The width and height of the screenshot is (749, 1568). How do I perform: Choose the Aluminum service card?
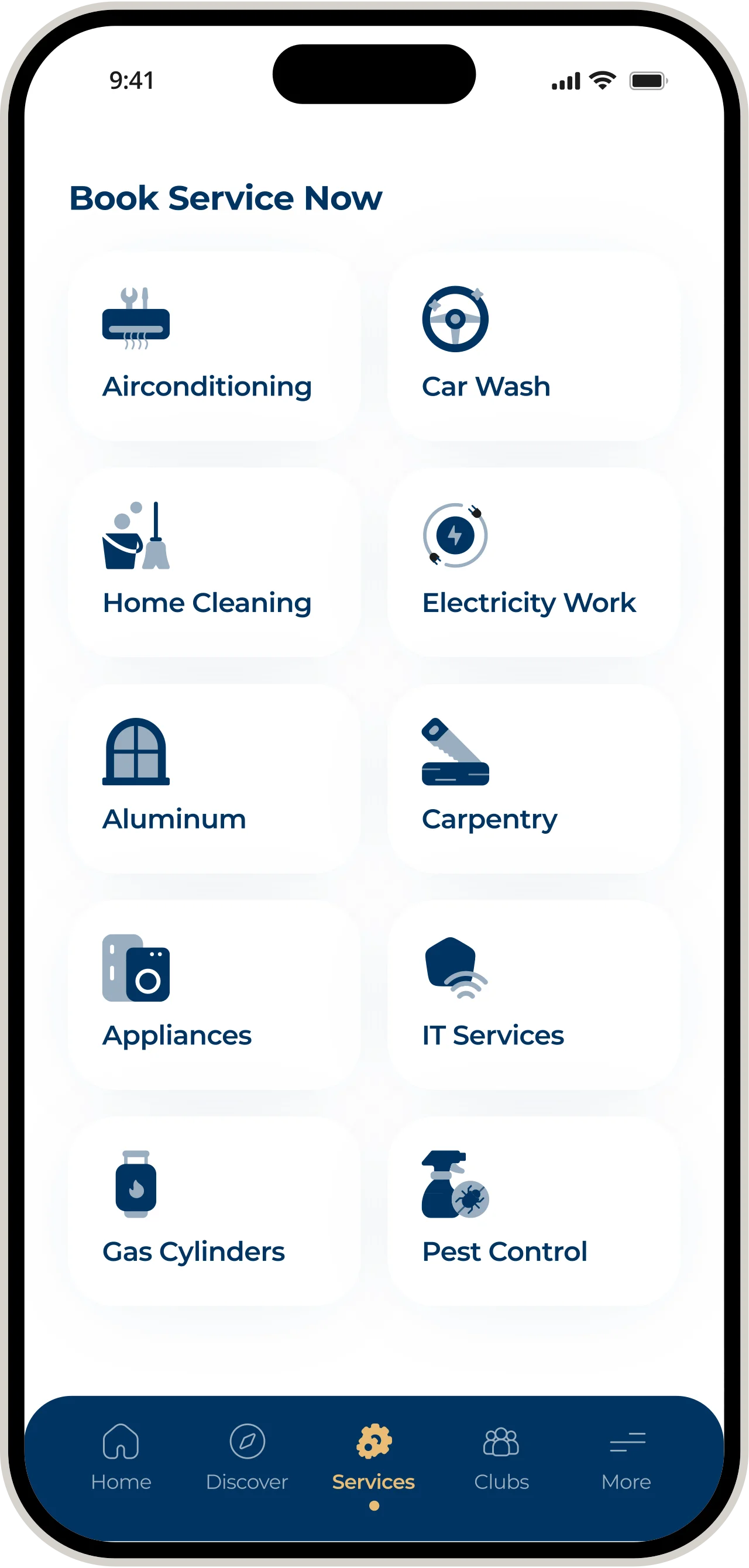click(213, 778)
